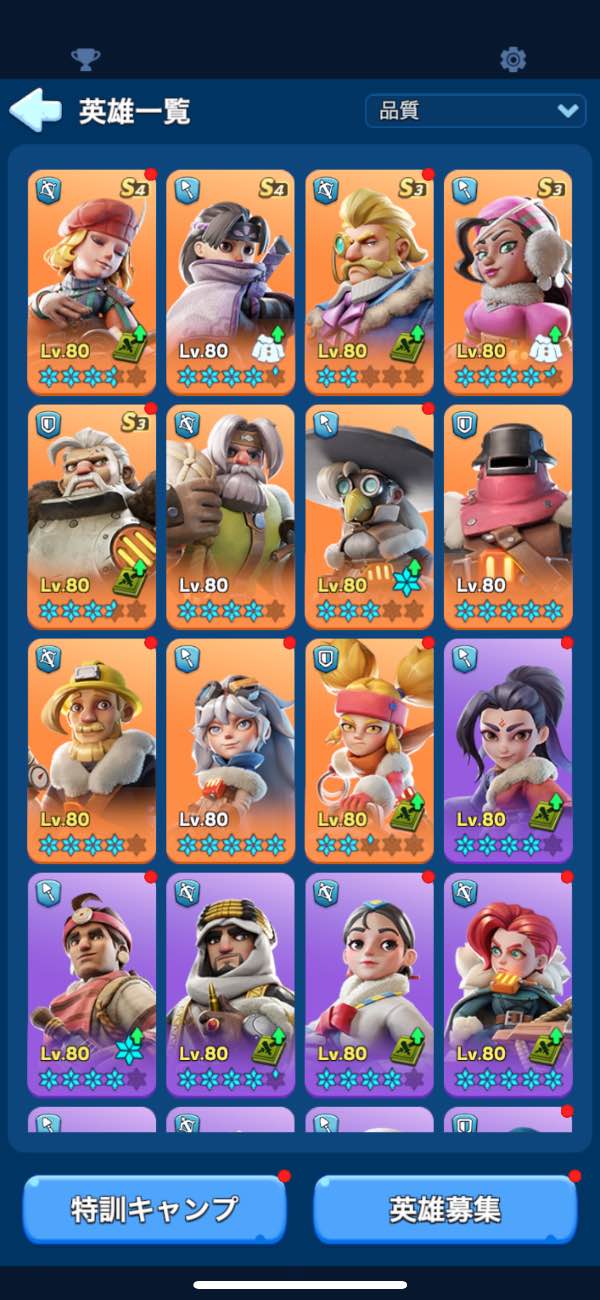The width and height of the screenshot is (600, 1300).
Task: Select the miner hero with yellow helmet
Action: (92, 749)
